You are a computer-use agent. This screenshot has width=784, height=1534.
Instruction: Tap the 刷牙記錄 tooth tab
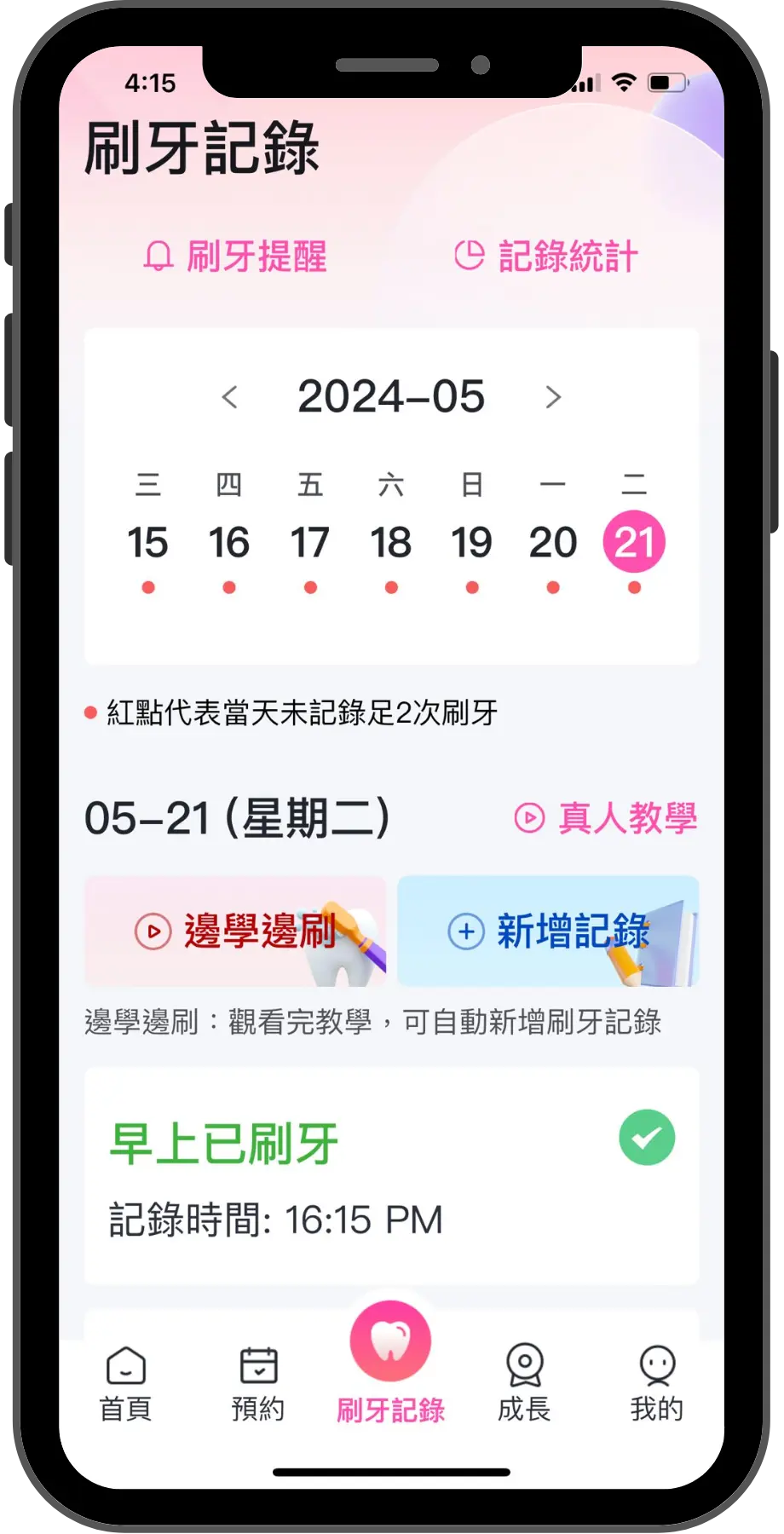pos(391,1364)
